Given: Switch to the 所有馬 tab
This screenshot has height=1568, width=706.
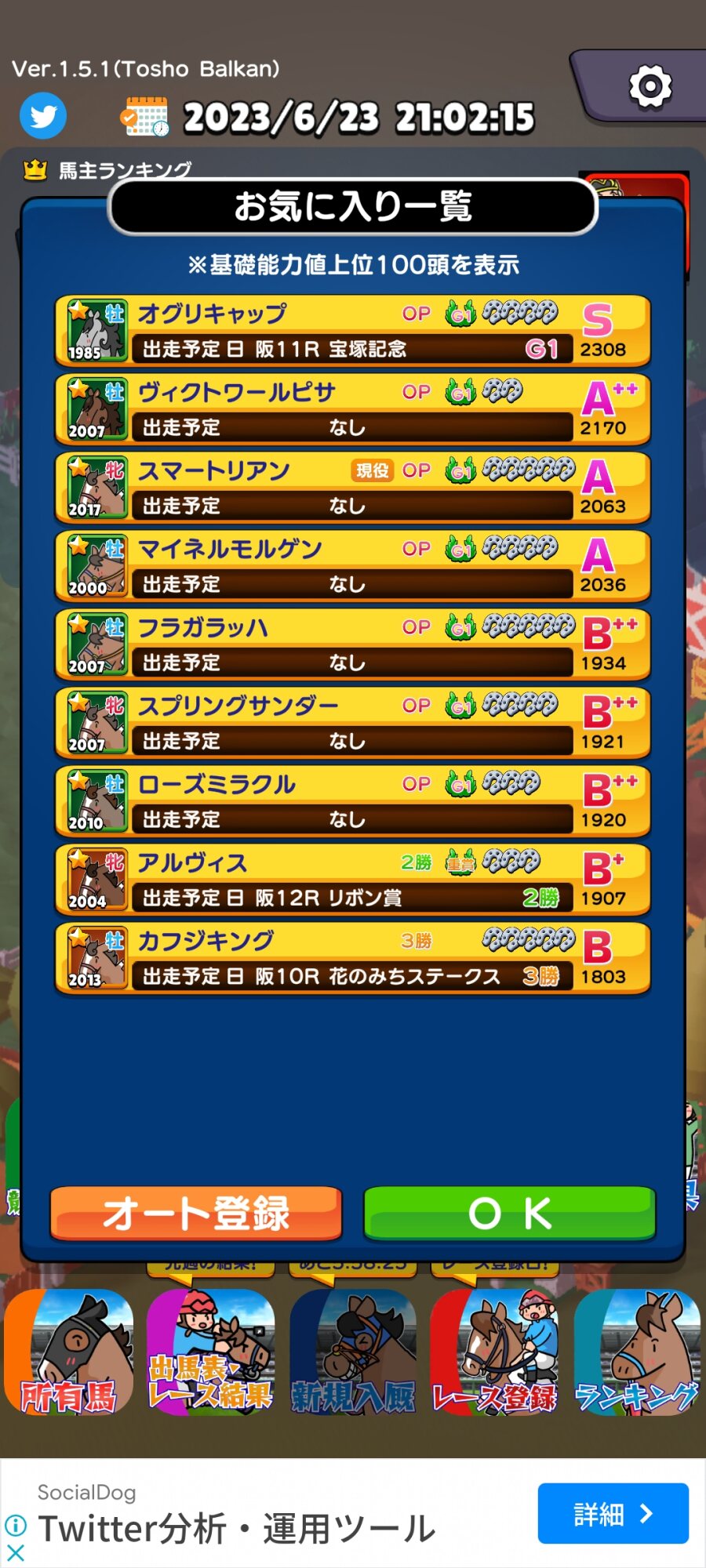Looking at the screenshot, I should coord(68,1352).
